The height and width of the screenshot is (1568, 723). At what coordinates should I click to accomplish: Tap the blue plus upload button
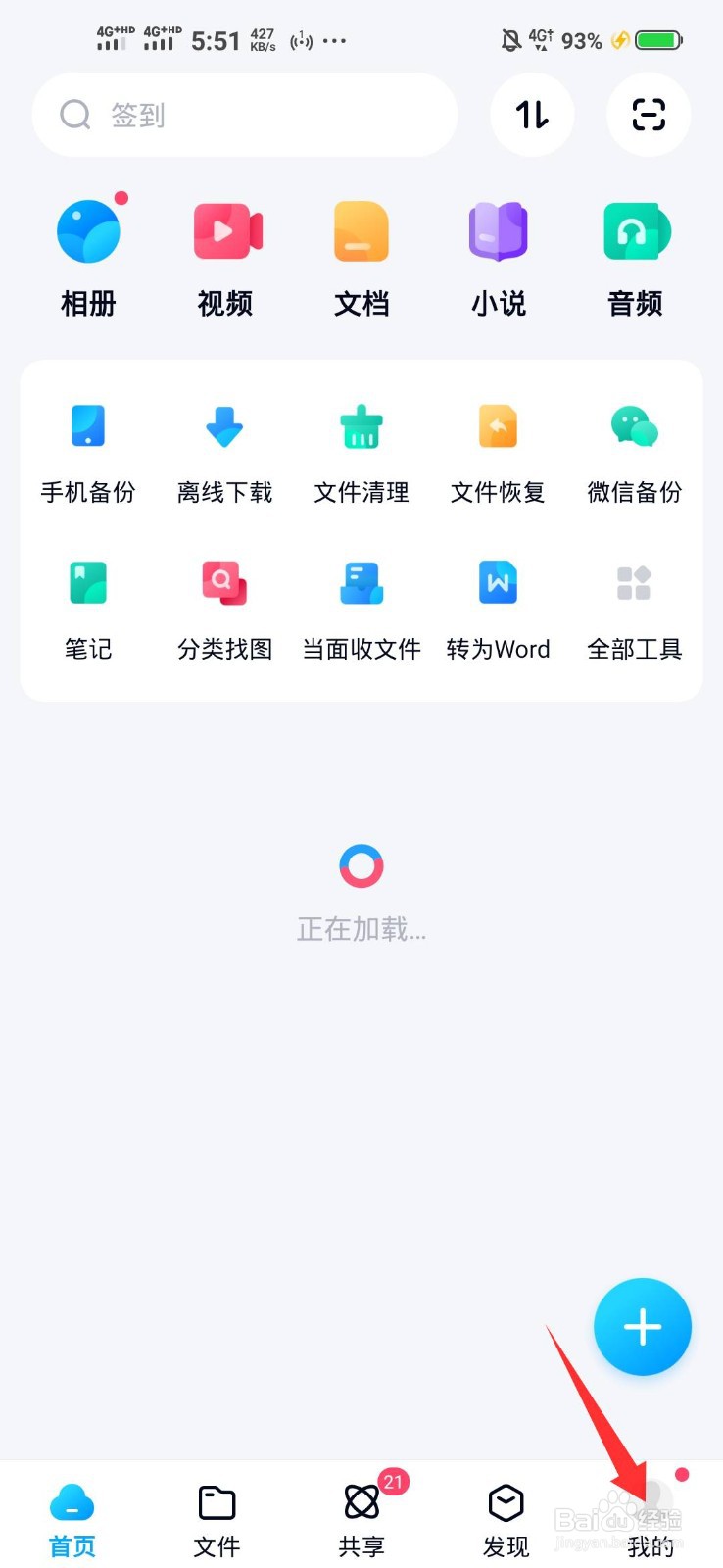click(x=643, y=1326)
